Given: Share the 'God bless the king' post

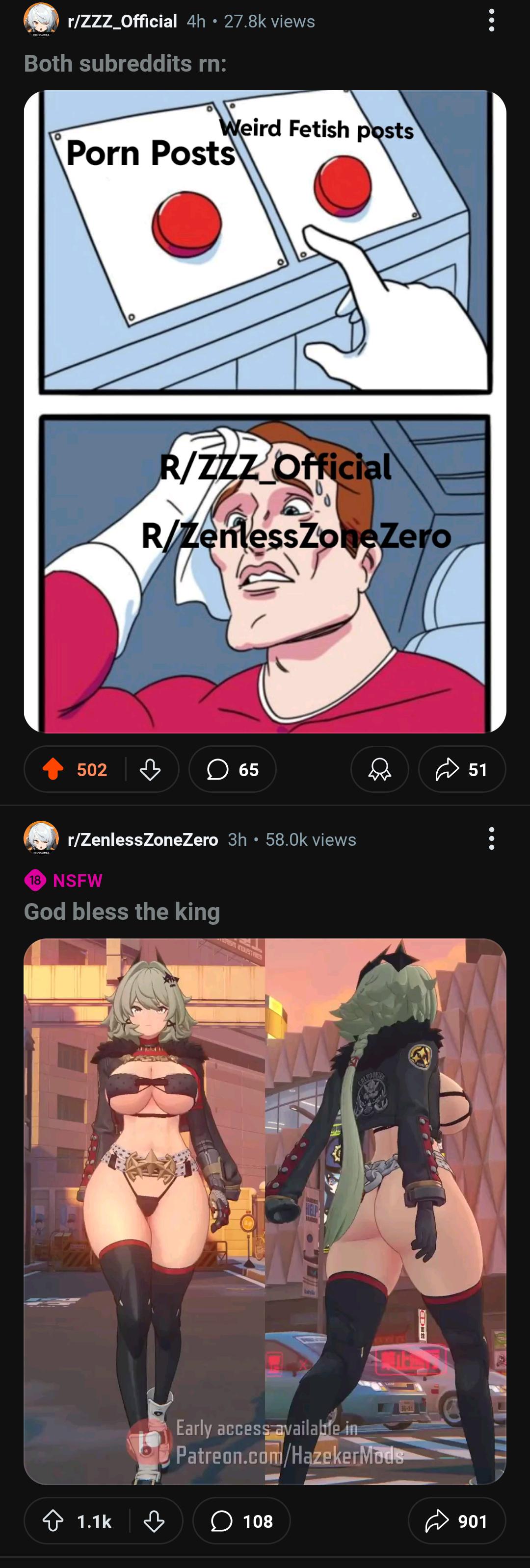Looking at the screenshot, I should 457,1521.
